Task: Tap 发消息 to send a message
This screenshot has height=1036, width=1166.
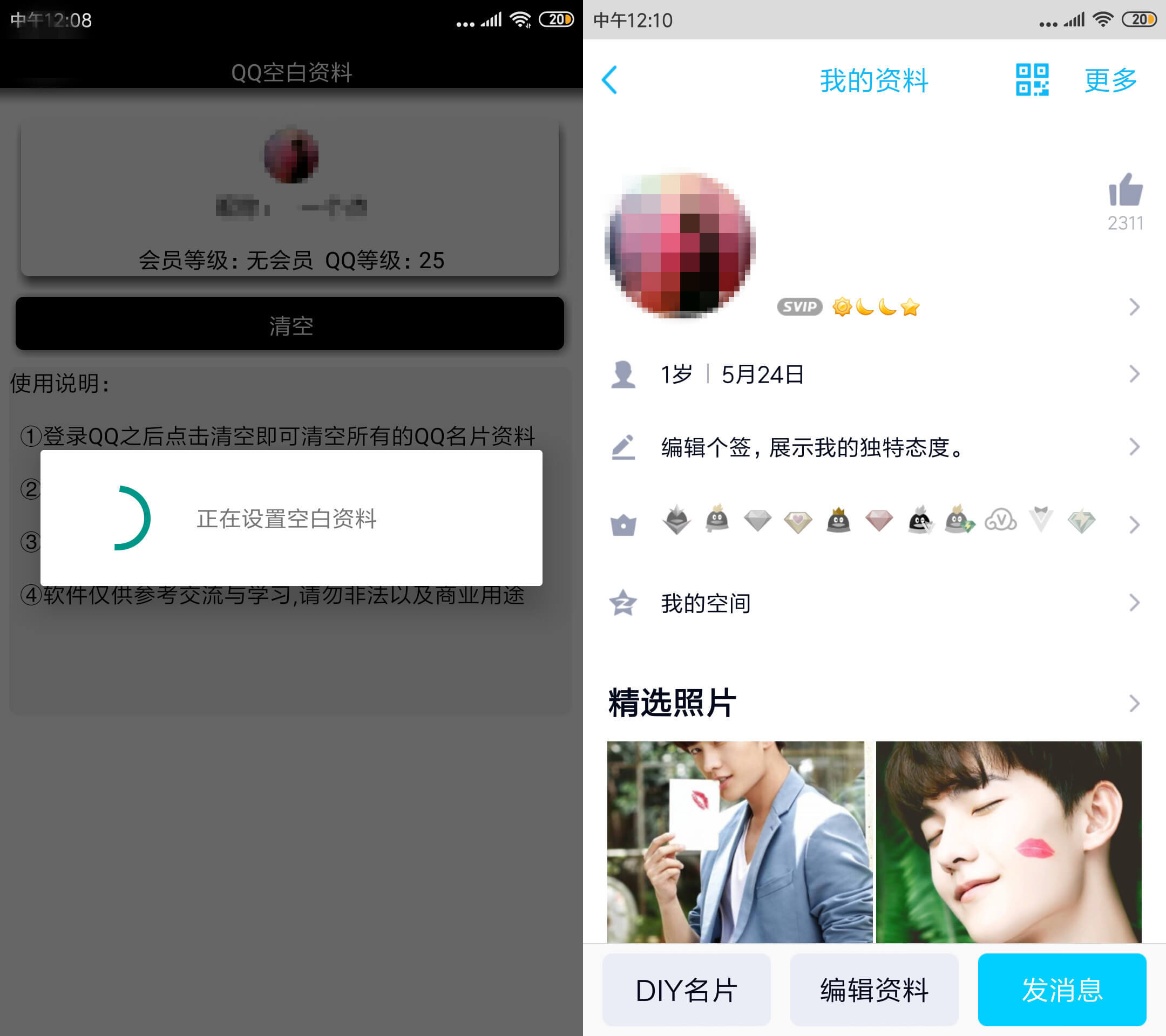Action: click(1061, 990)
